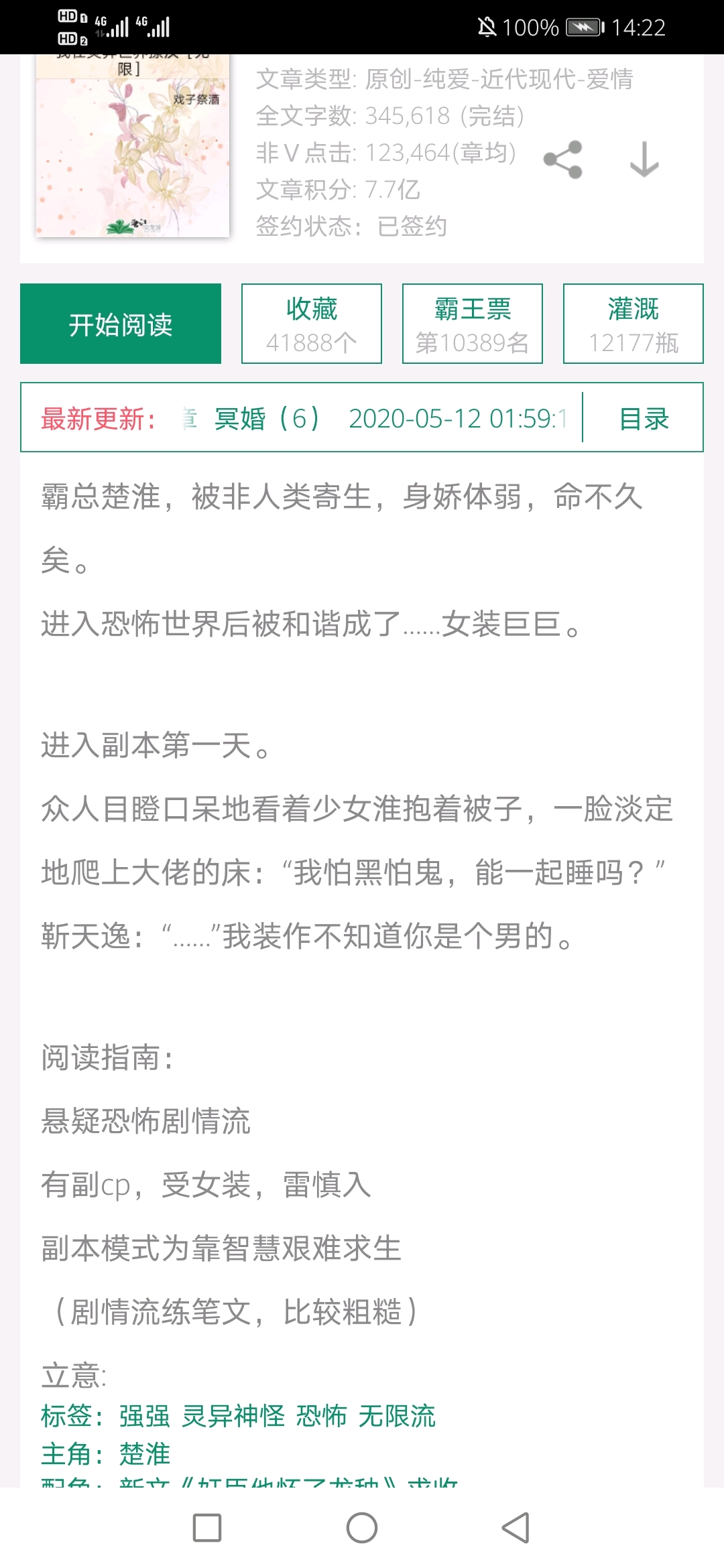
Task: Open the 强强 tag
Action: [x=144, y=1416]
